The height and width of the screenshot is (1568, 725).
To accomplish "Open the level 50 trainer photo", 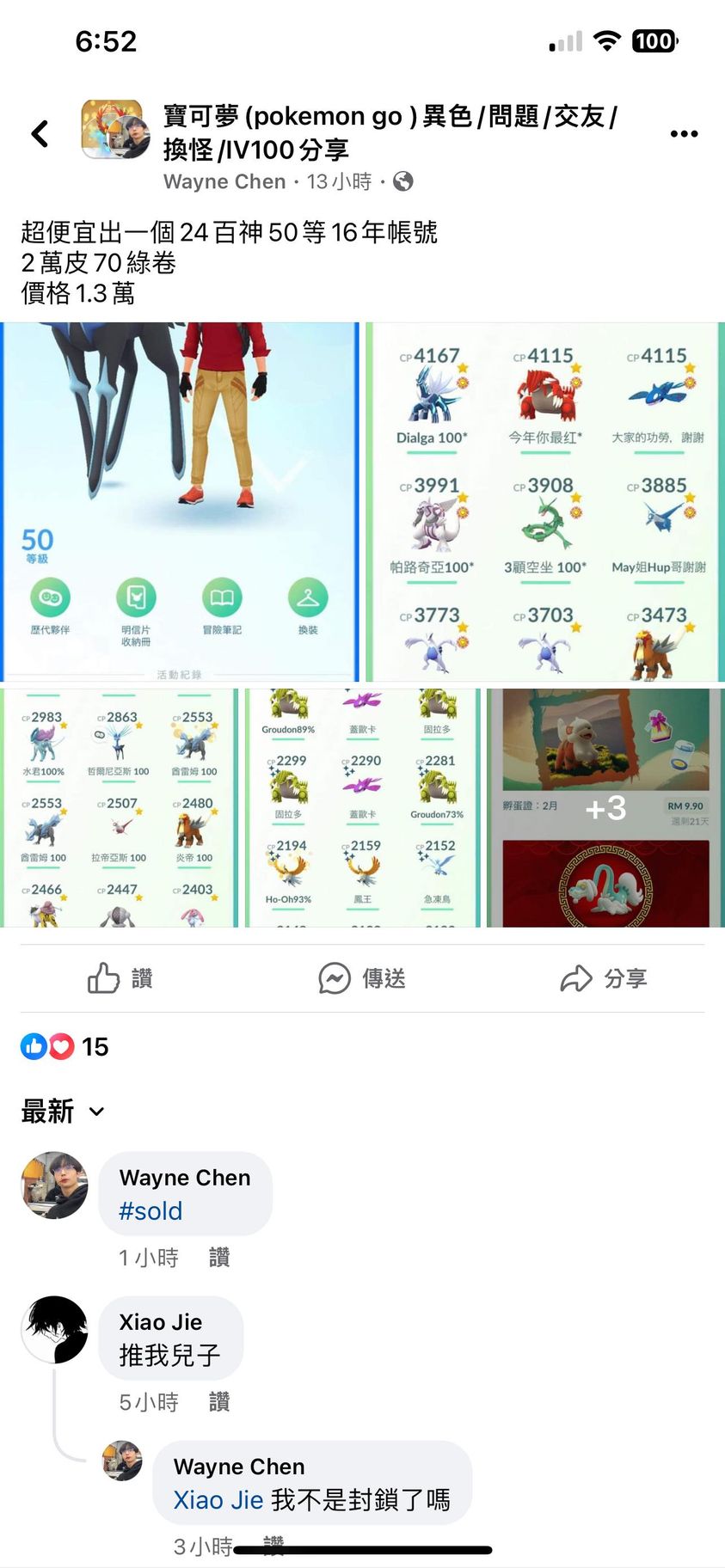I will (180, 501).
